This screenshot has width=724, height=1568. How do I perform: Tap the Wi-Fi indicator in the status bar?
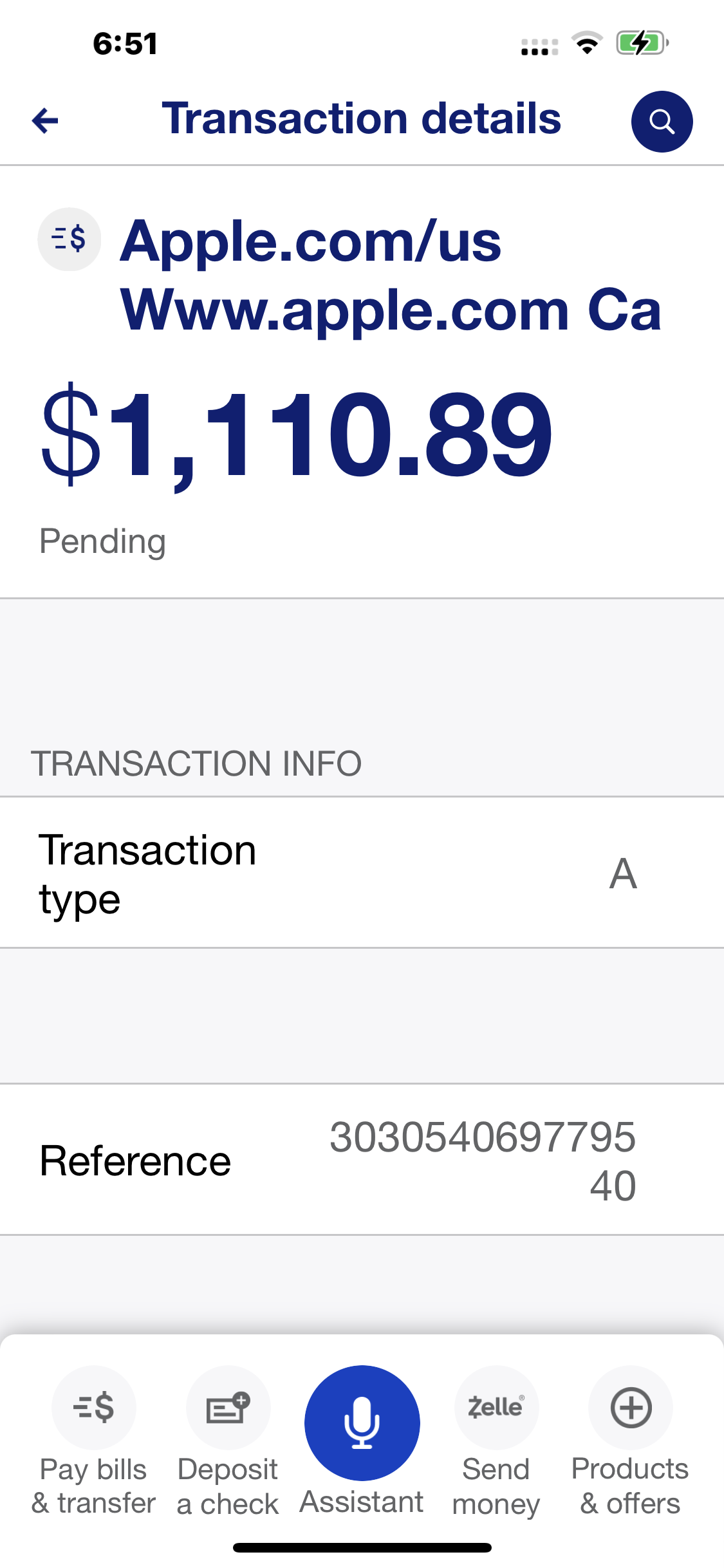[587, 43]
